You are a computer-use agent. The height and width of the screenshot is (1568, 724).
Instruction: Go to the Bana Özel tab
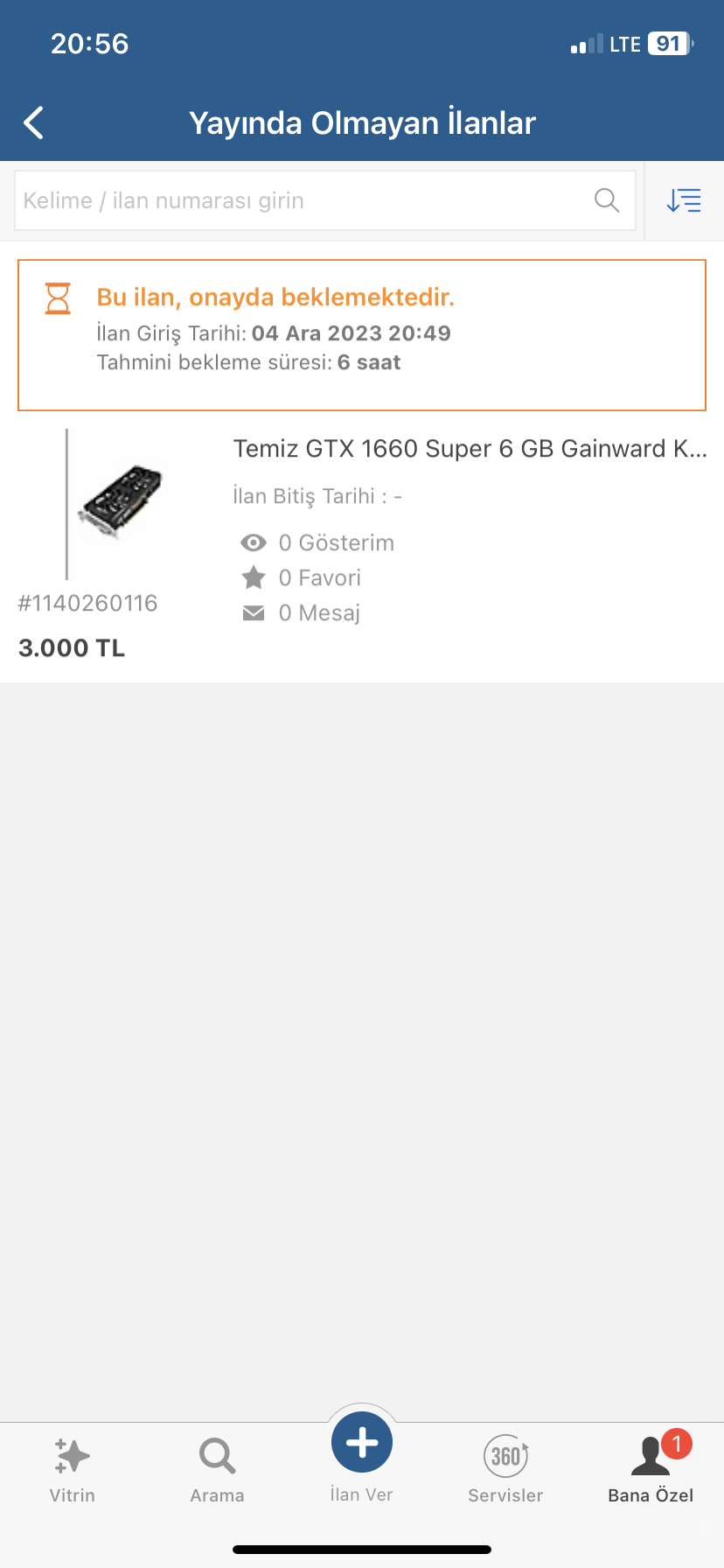pos(651,1472)
